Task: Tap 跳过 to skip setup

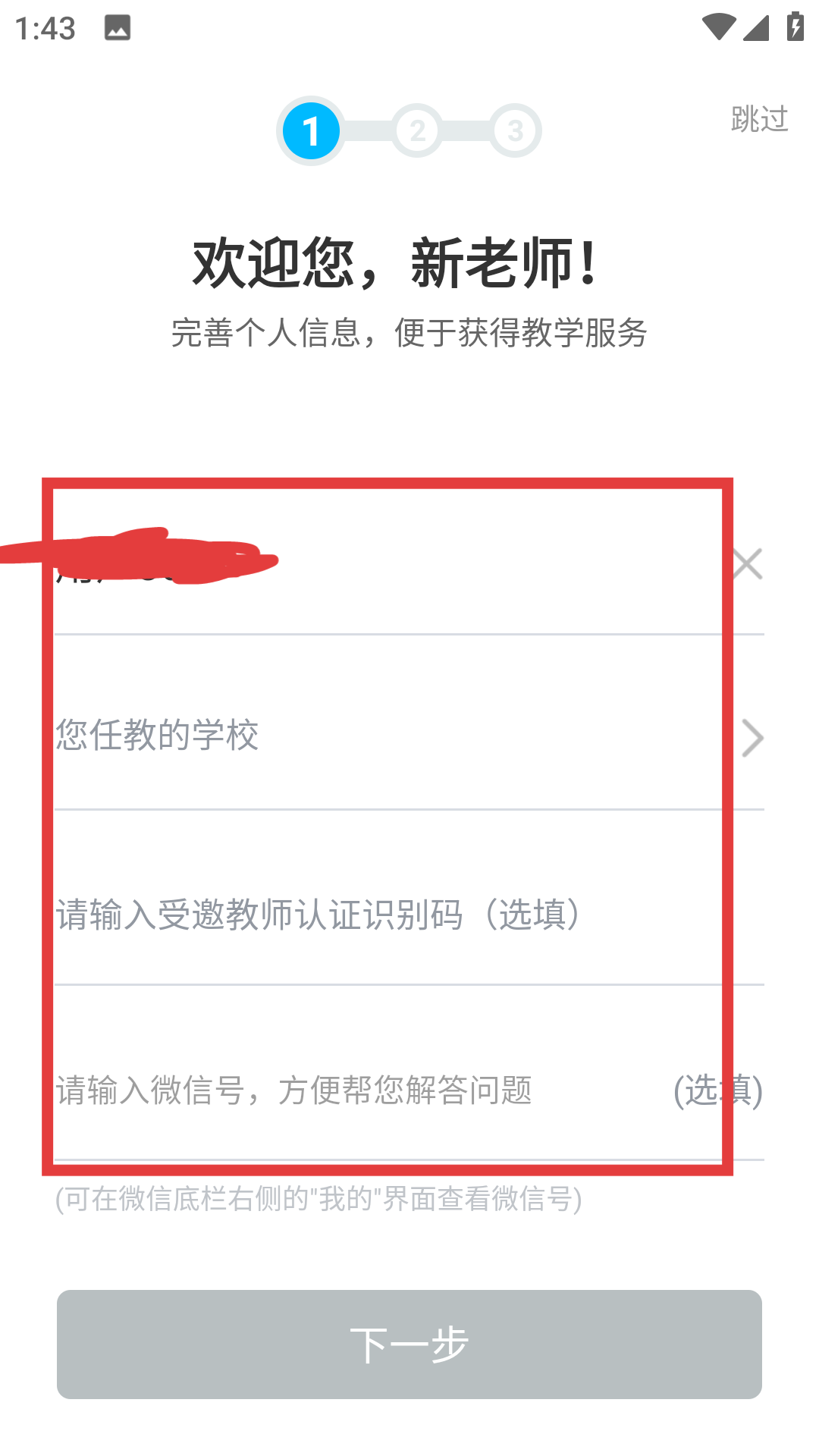Action: point(759,119)
